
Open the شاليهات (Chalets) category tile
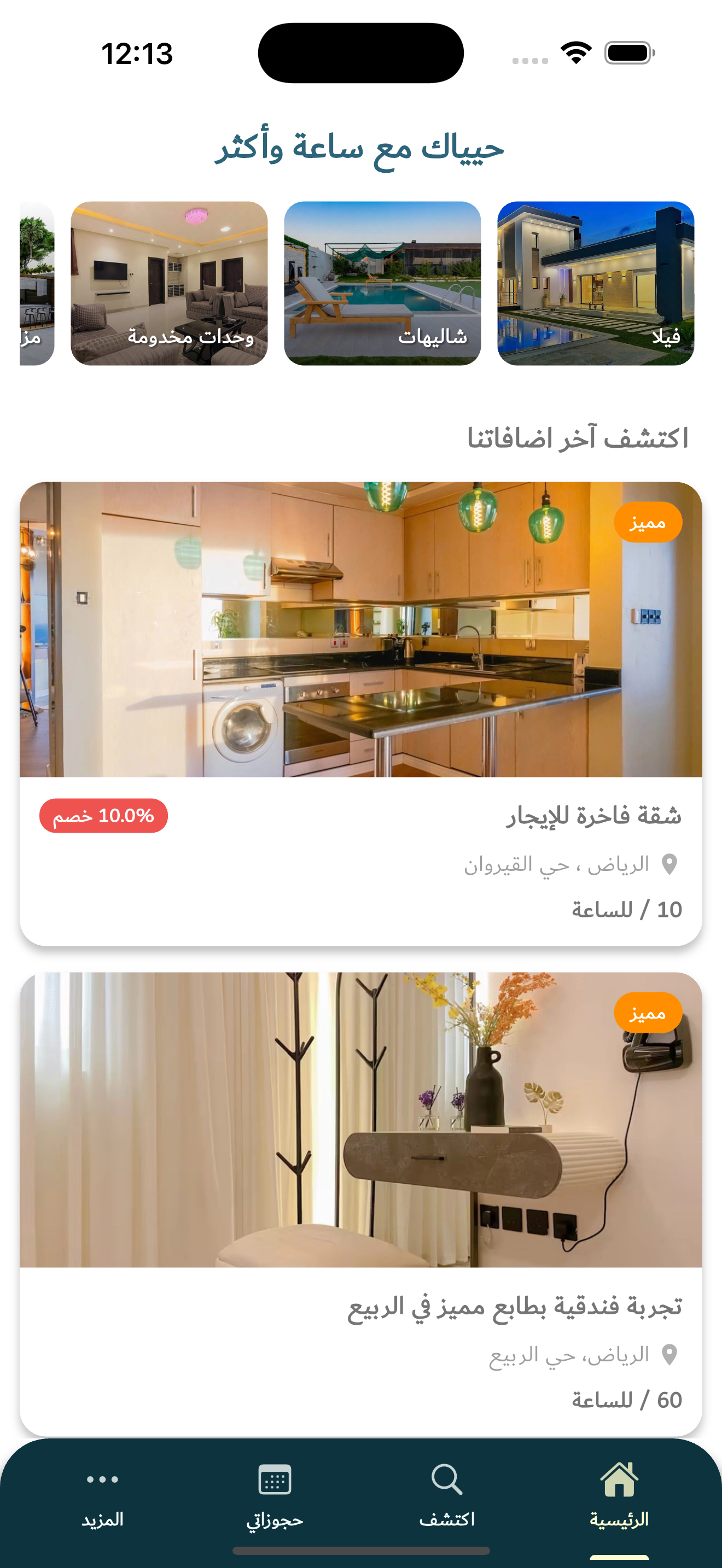tap(382, 283)
